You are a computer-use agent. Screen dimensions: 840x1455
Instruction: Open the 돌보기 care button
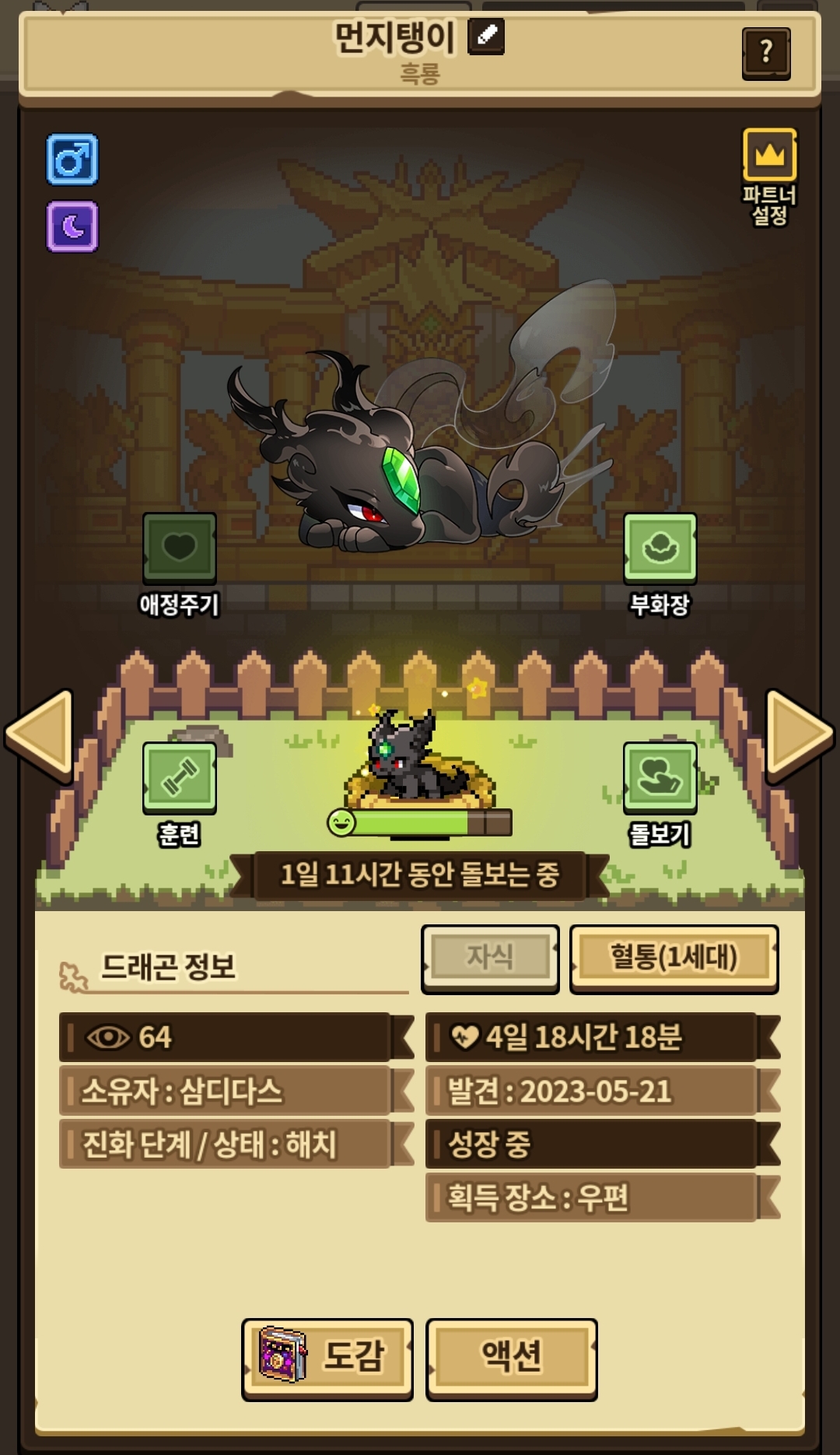click(x=660, y=778)
